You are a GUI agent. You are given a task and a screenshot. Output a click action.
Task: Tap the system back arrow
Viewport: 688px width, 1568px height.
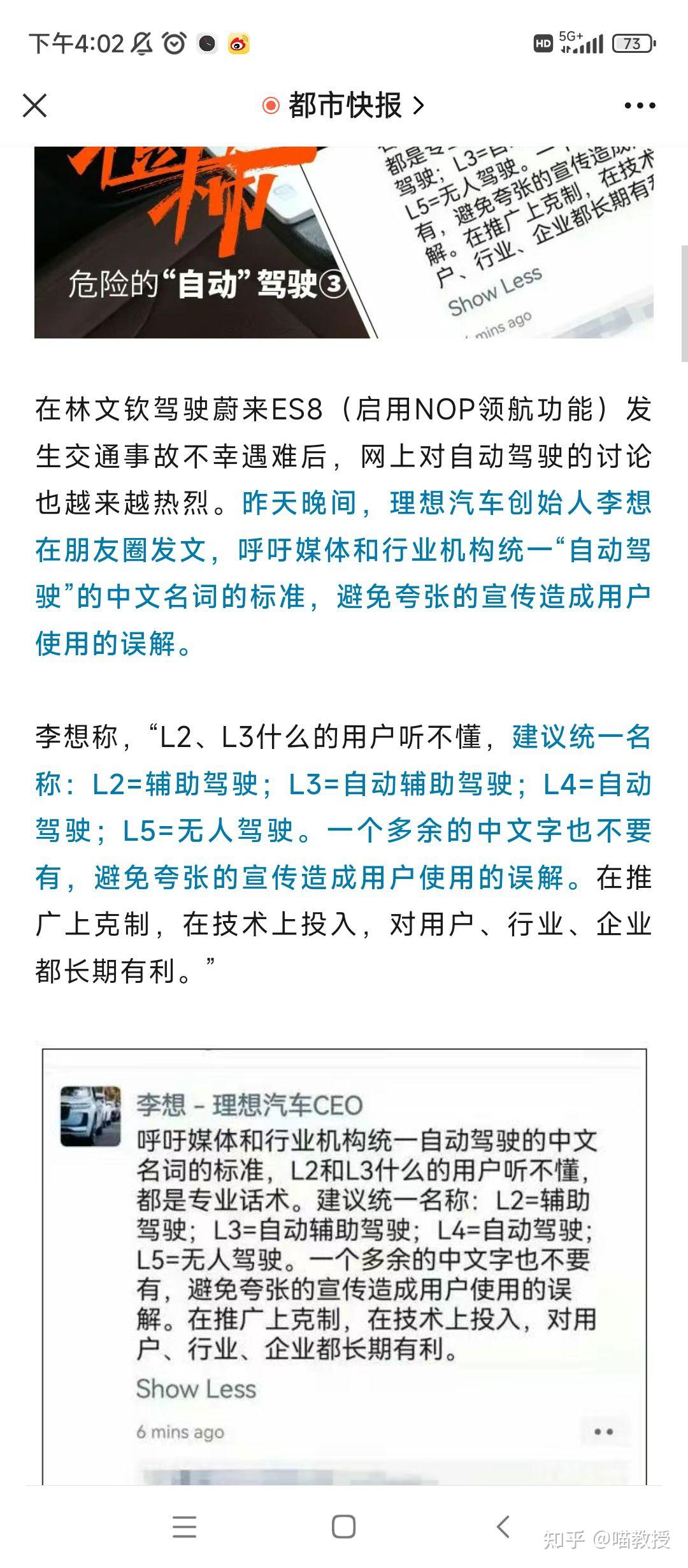coord(503,1527)
